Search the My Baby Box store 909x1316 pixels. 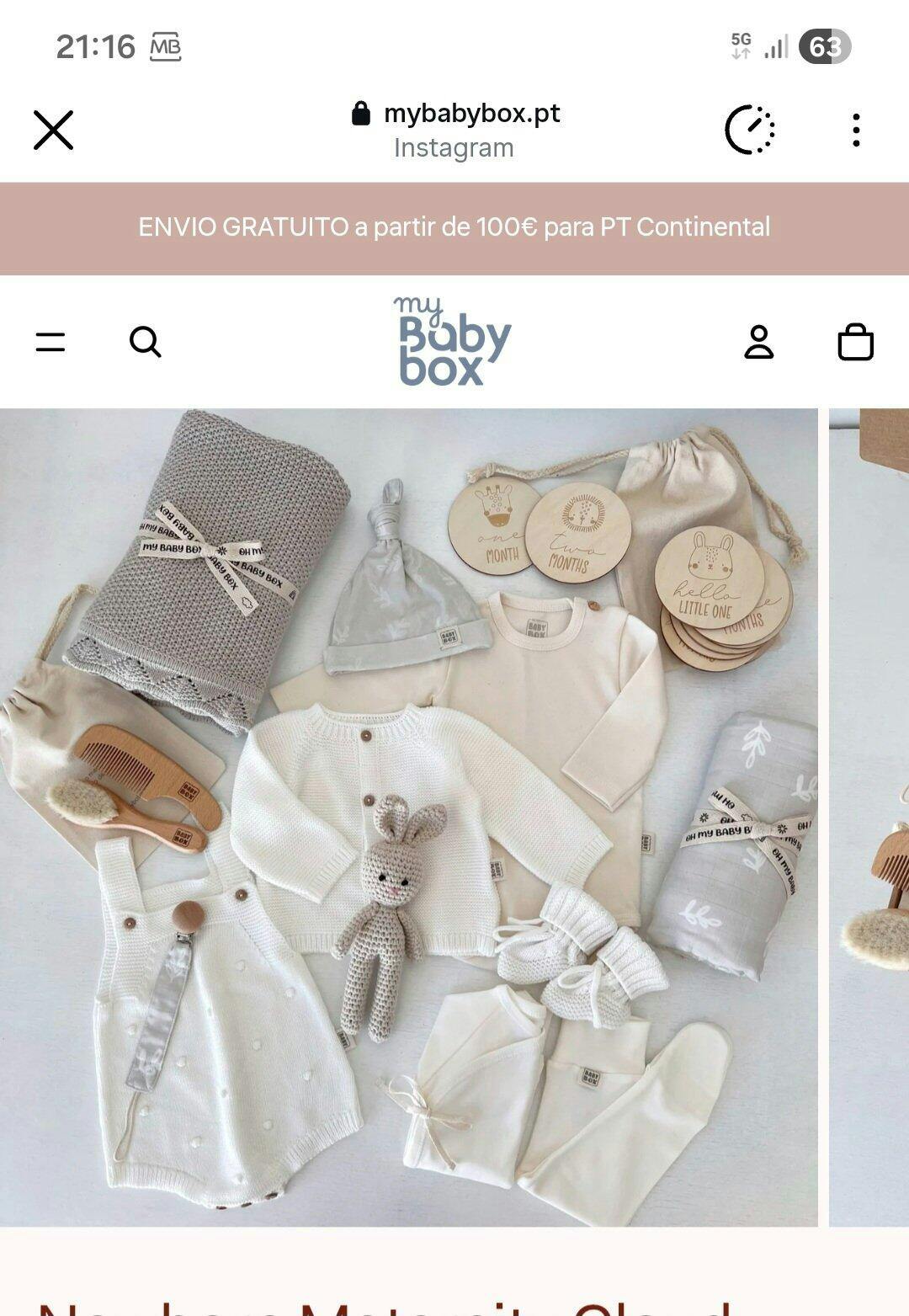(x=145, y=342)
